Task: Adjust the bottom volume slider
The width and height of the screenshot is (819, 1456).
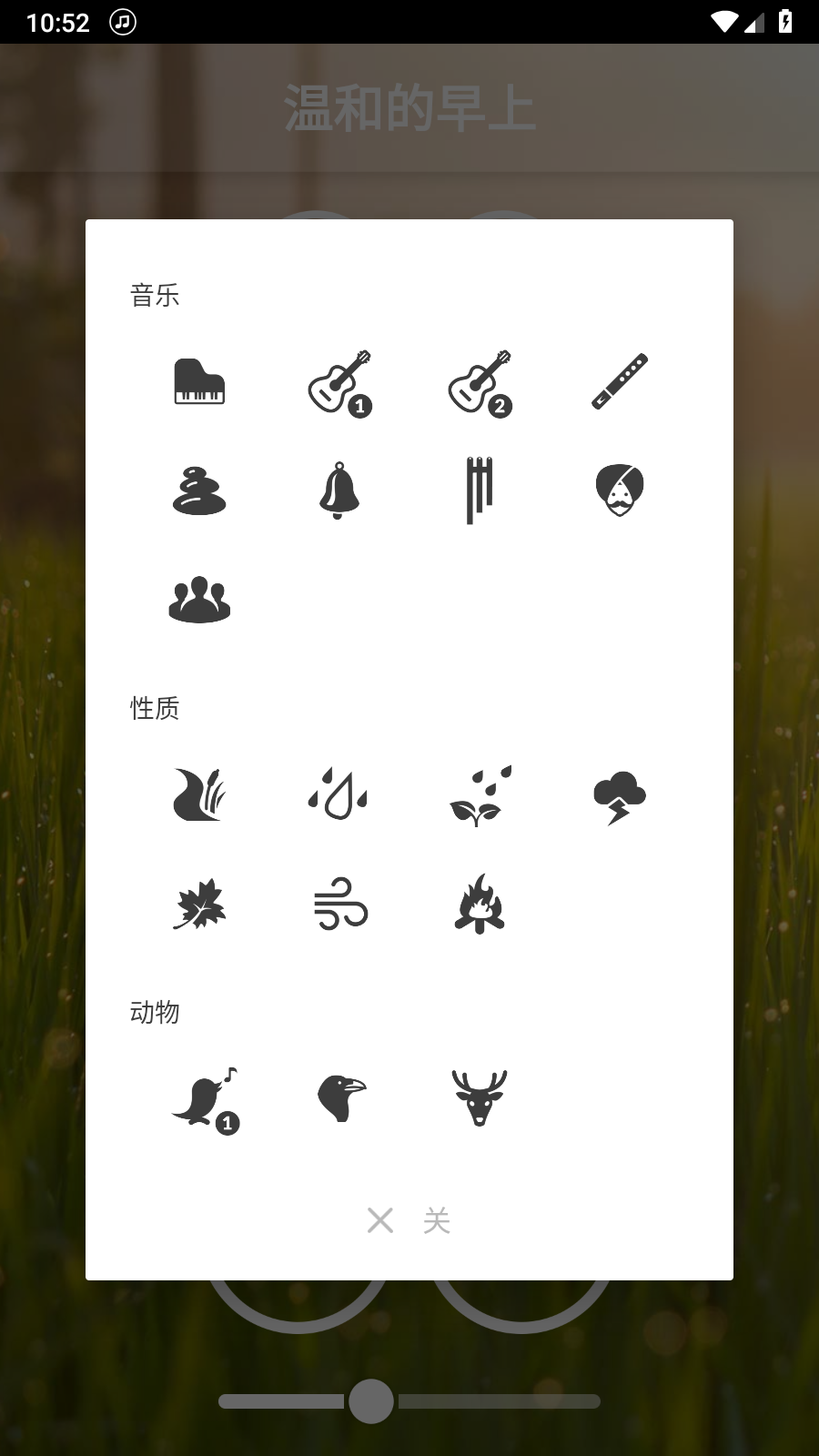Action: point(370,1403)
